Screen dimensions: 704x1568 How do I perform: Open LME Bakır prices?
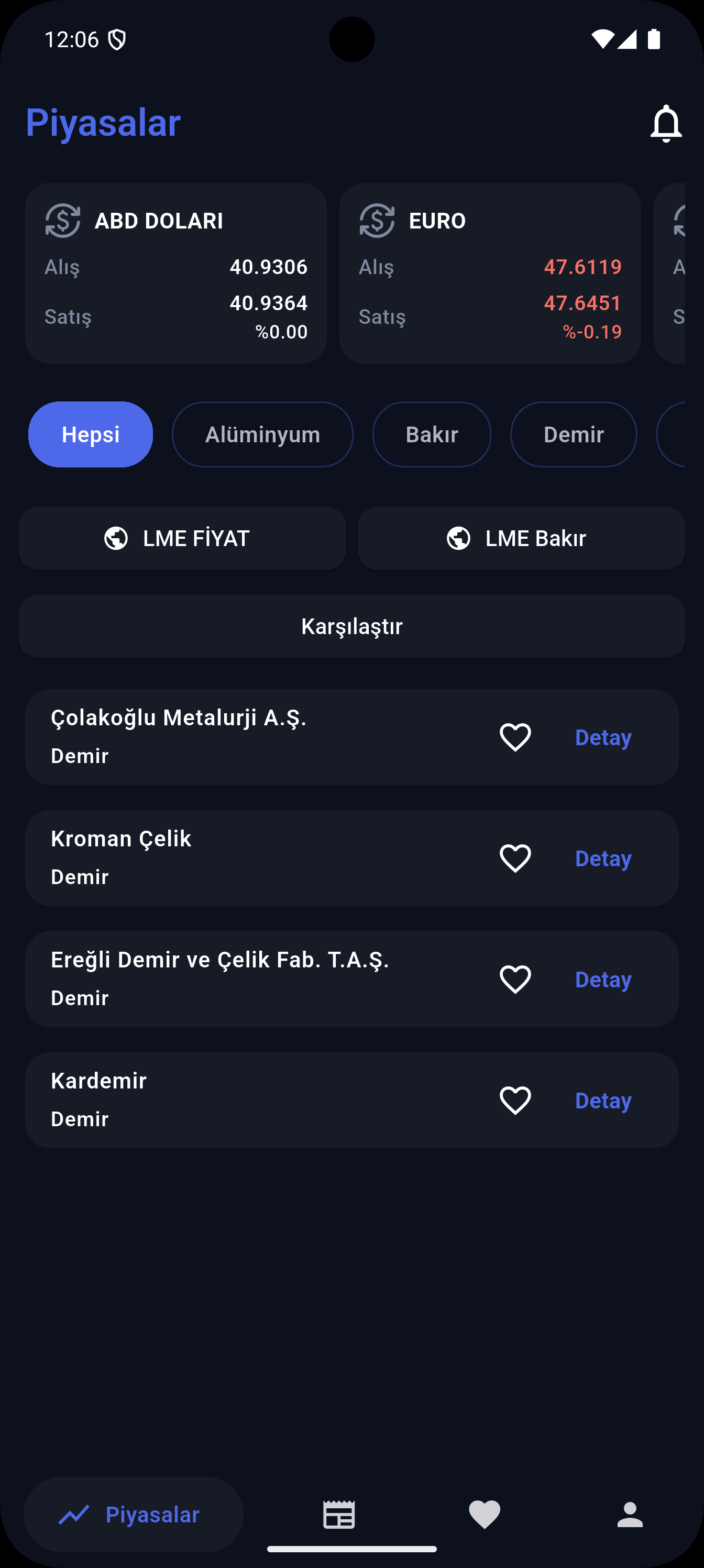(522, 538)
